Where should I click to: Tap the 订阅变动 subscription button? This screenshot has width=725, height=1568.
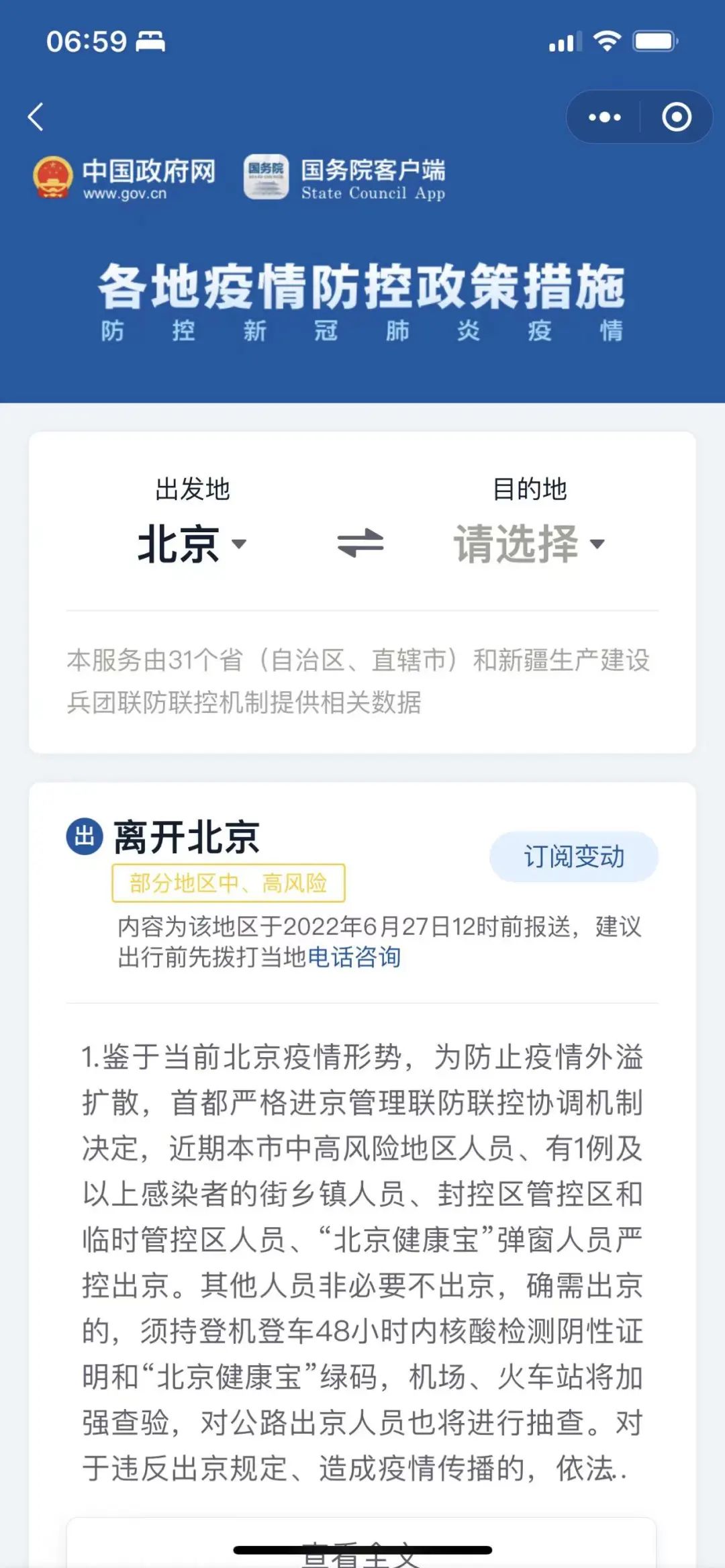574,857
